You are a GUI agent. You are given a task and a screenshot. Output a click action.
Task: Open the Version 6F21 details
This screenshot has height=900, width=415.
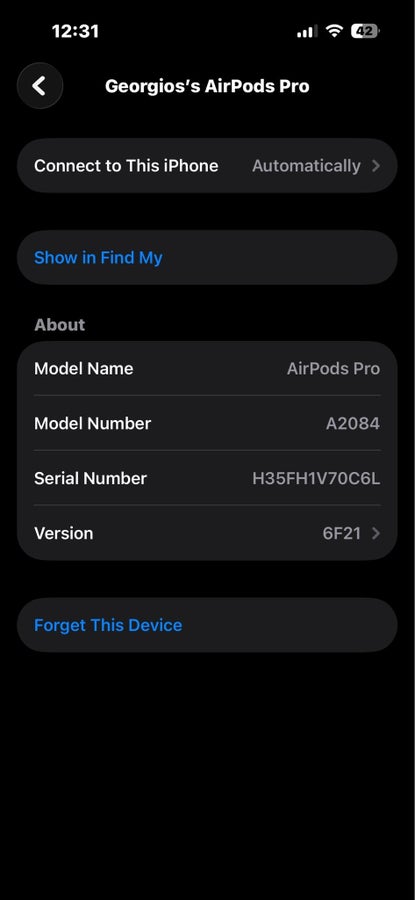point(207,533)
